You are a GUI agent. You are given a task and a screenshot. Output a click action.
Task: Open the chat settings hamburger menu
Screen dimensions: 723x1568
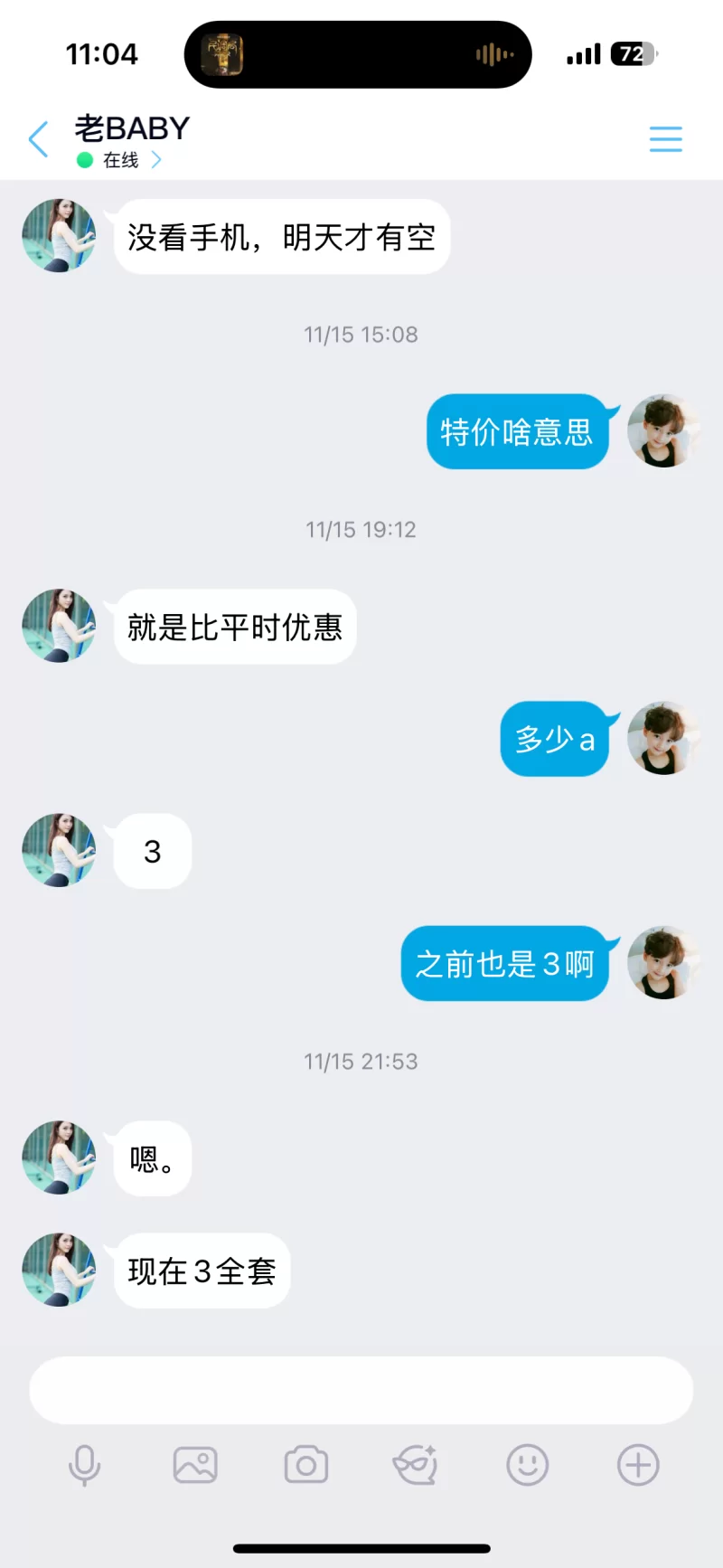click(665, 139)
